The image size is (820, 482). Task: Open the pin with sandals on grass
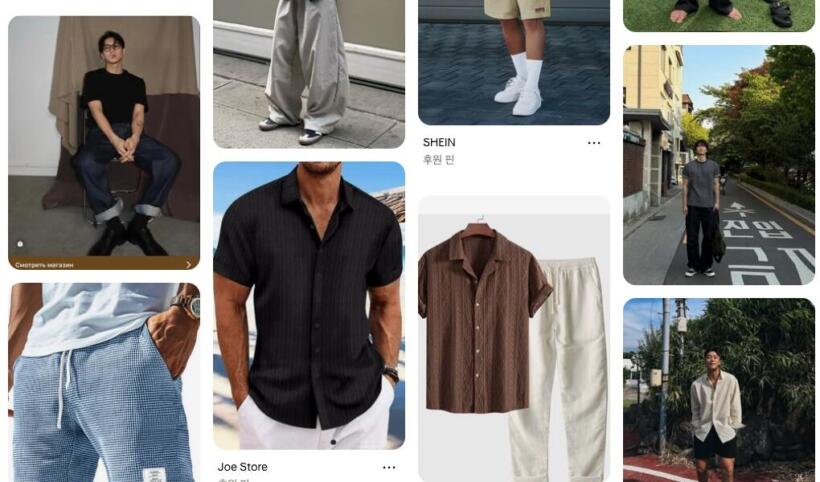click(x=718, y=14)
